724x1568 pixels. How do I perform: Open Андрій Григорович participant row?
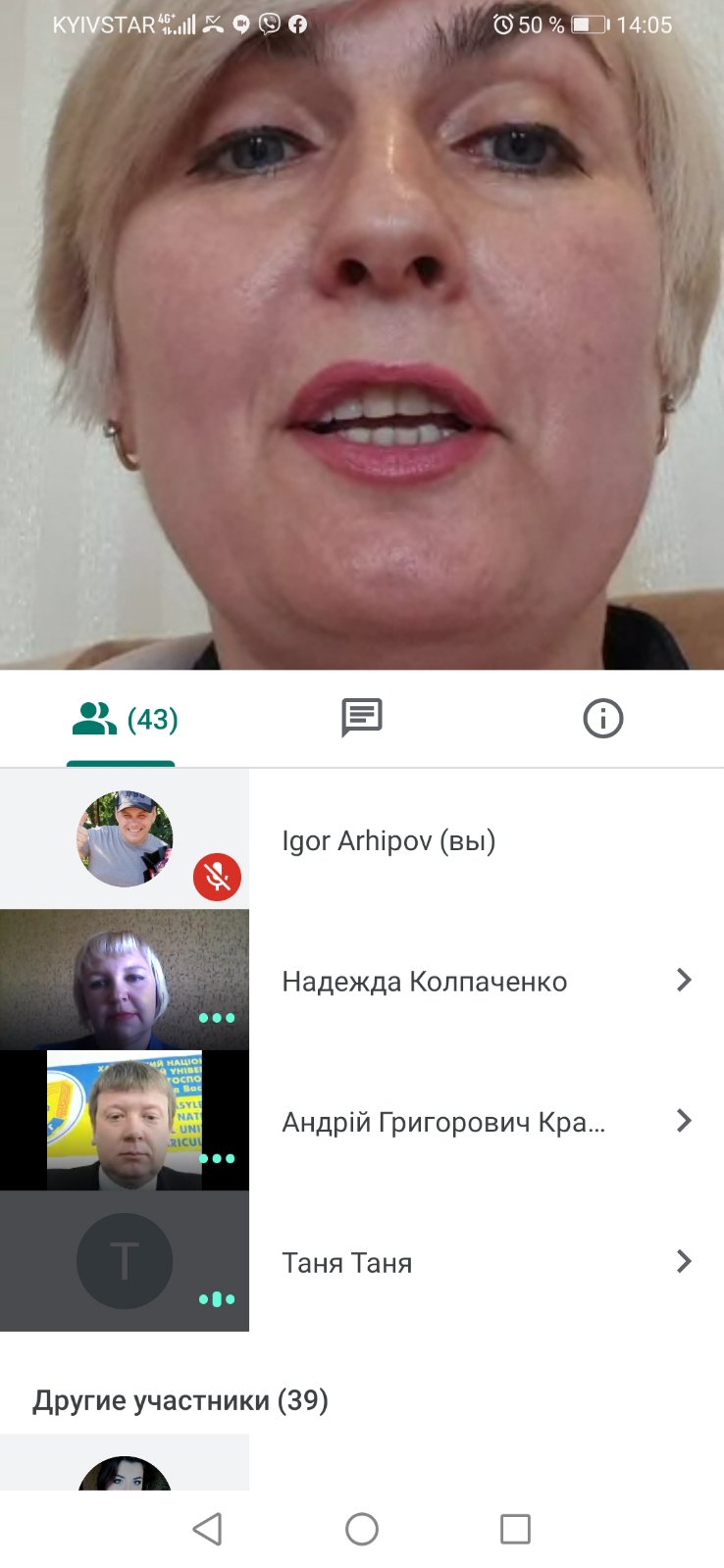[x=362, y=1121]
